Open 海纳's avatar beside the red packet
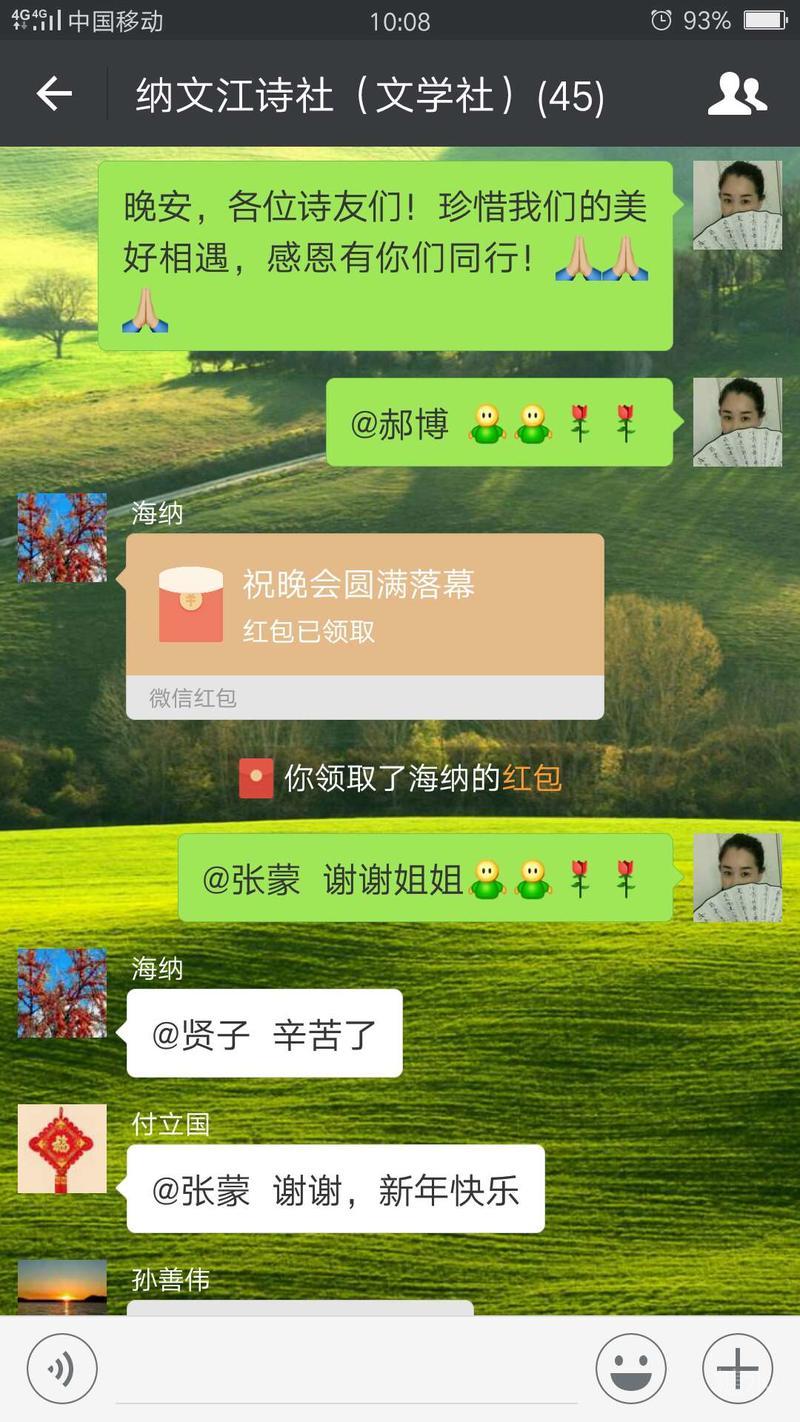Screen dimensions: 800x1422 62,537
